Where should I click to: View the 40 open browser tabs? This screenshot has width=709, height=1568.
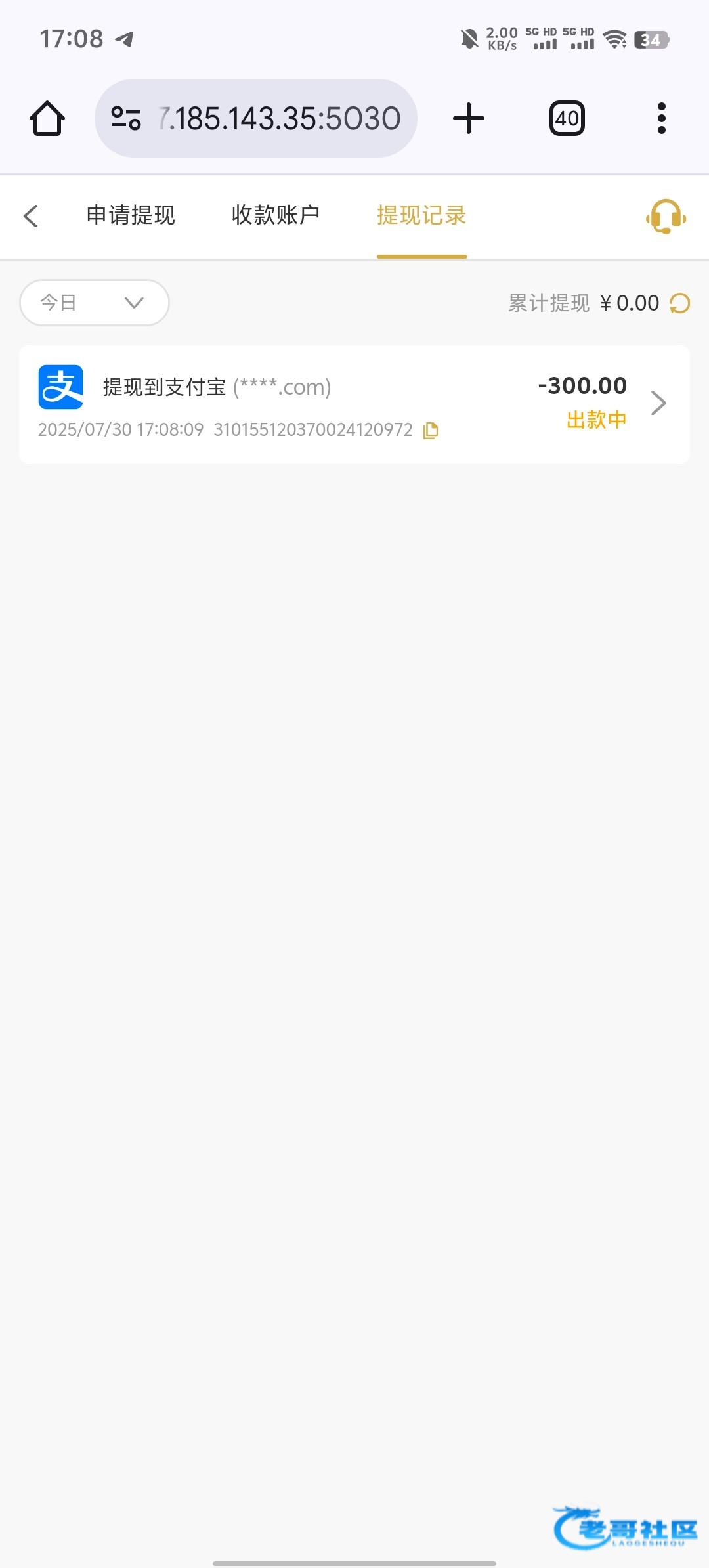(567, 118)
